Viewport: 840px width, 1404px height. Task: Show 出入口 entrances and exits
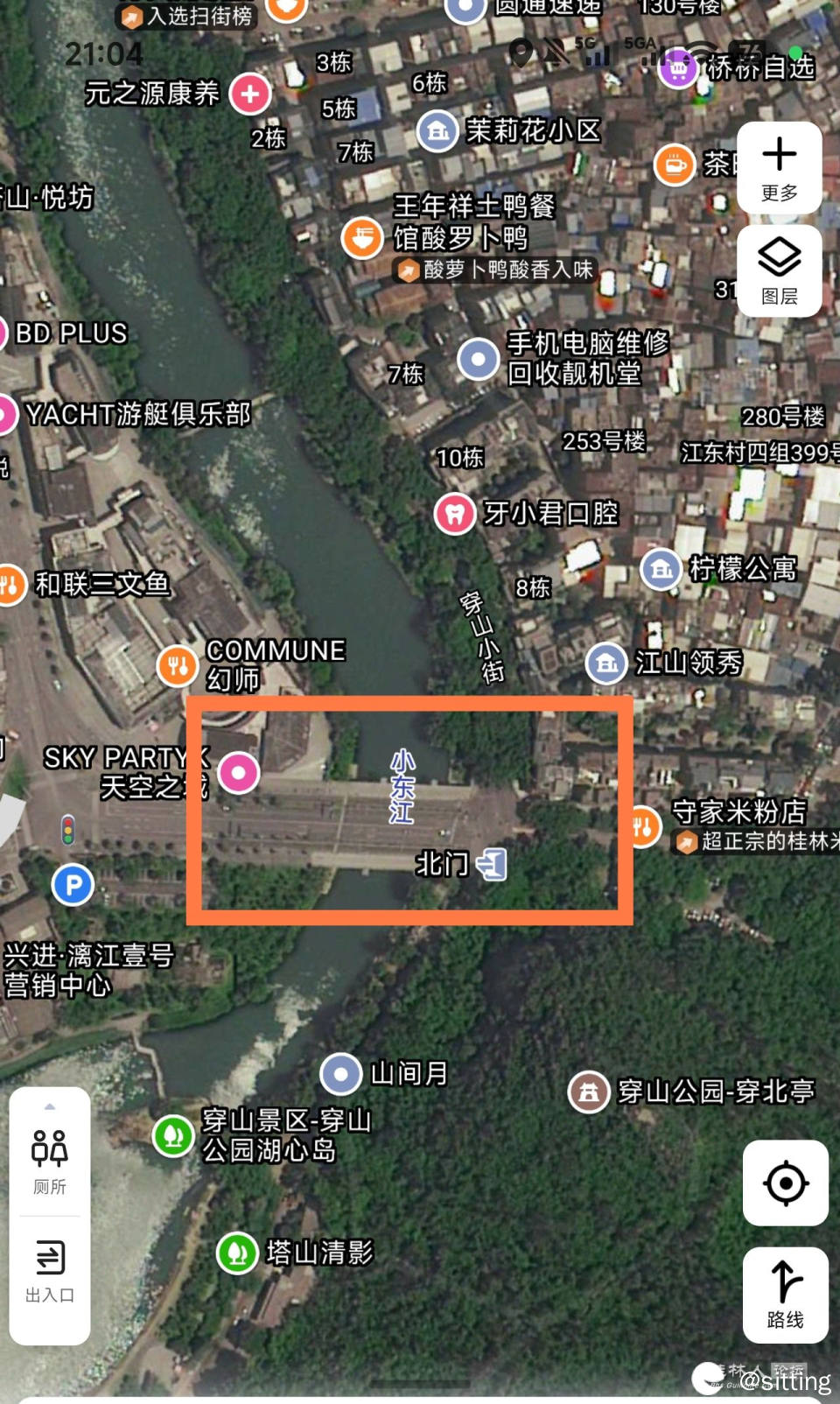(50, 1270)
